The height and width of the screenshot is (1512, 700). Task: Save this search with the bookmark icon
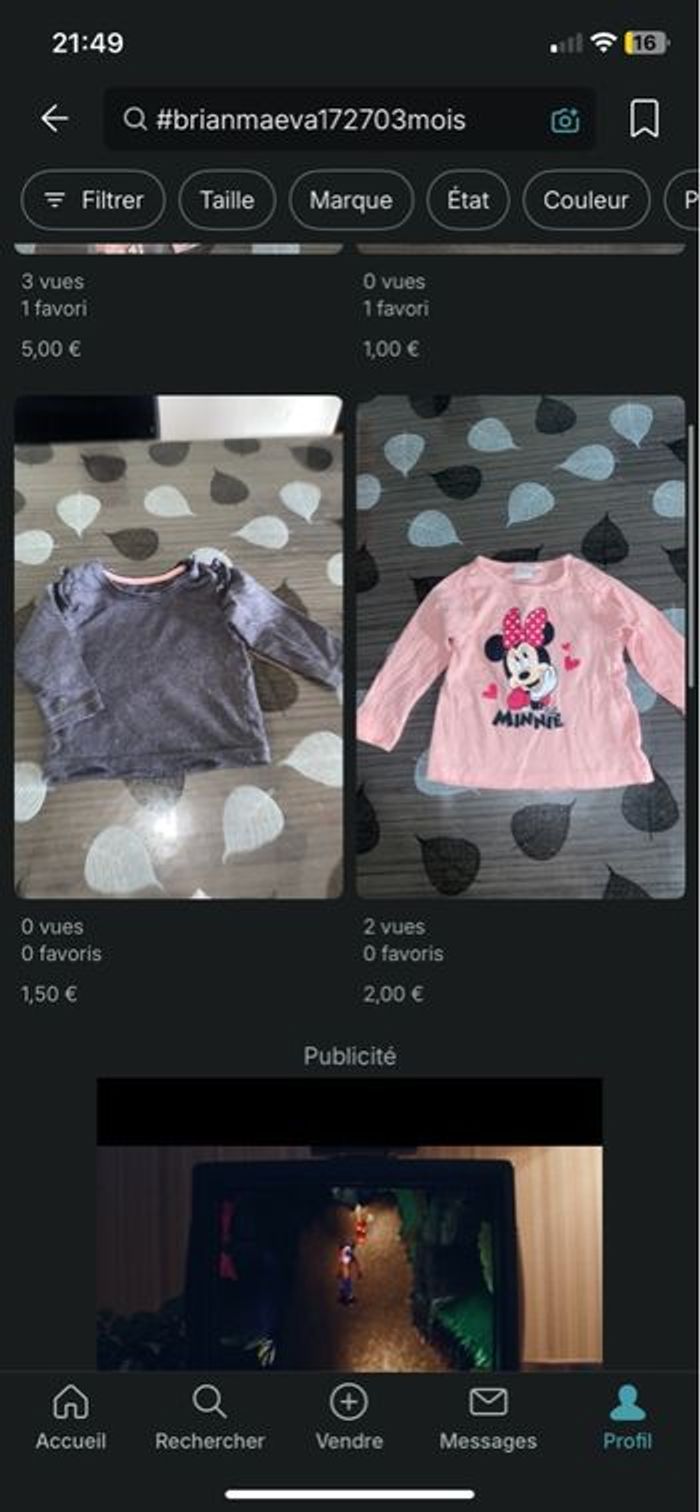pos(644,119)
